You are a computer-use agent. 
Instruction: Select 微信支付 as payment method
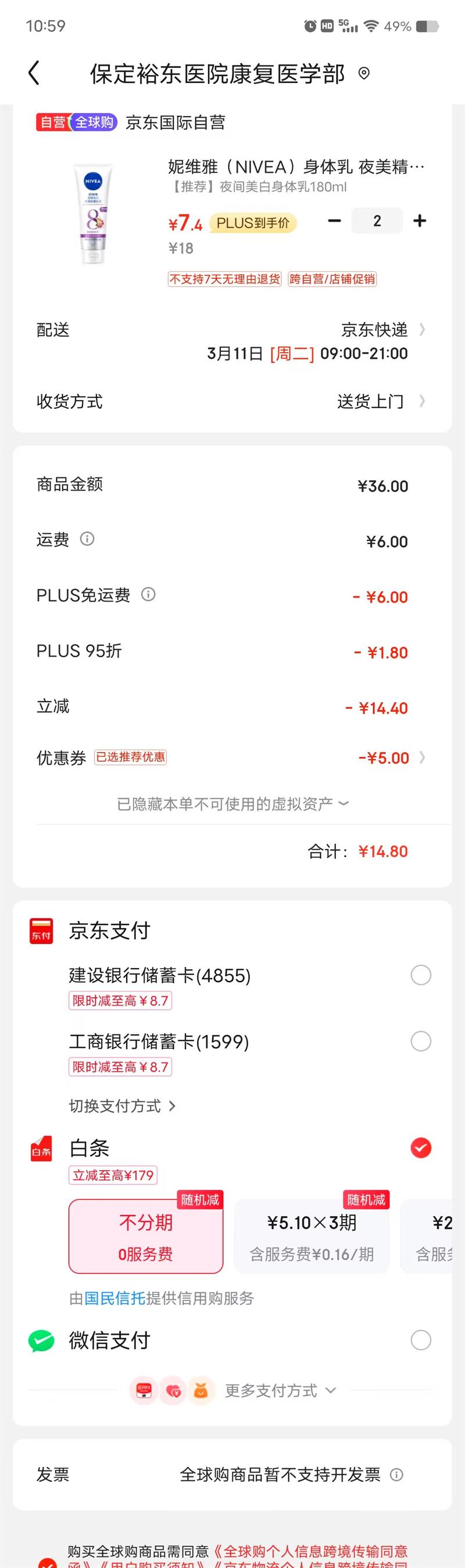[420, 1340]
